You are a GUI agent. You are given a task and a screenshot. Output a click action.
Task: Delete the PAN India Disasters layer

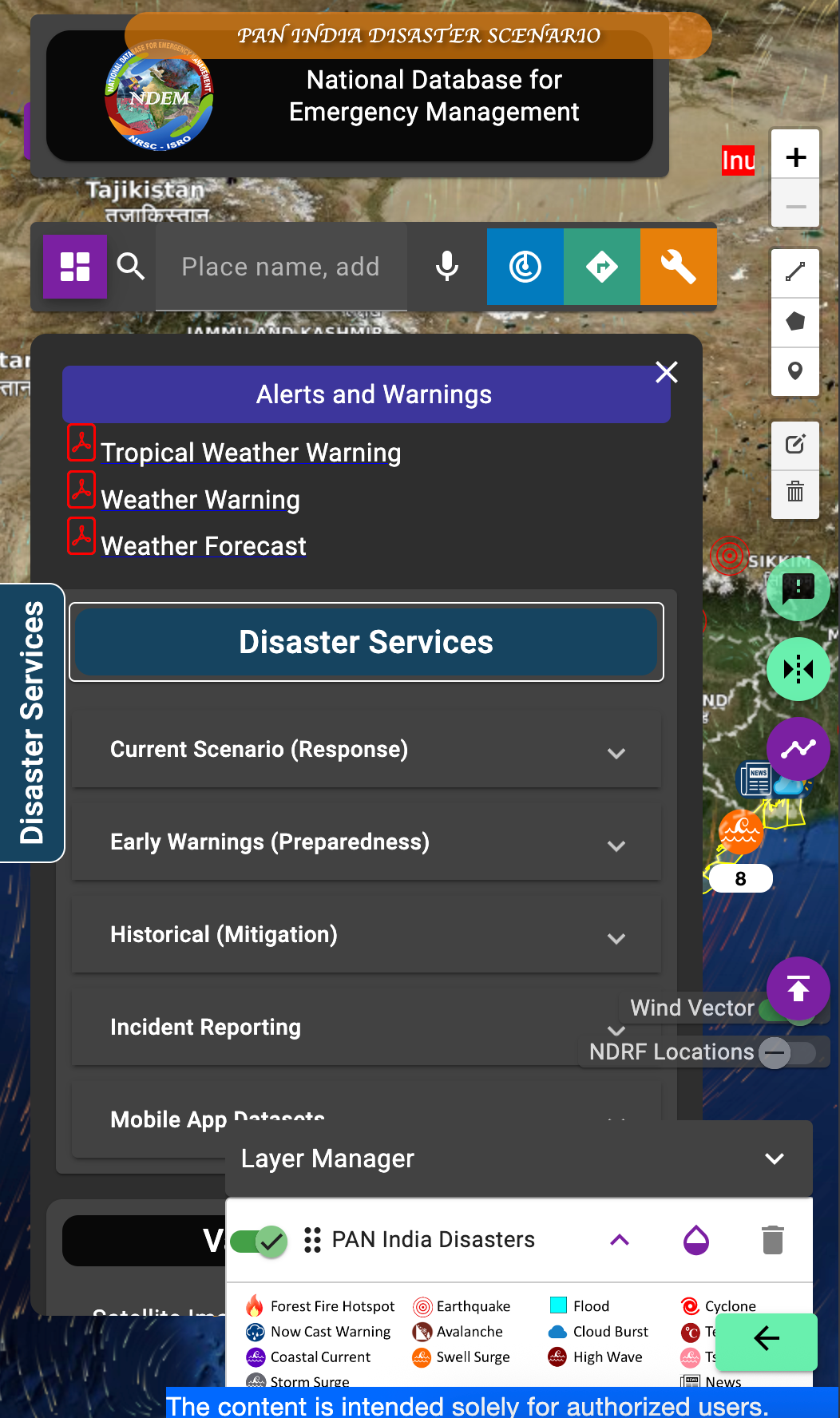pyautogui.click(x=772, y=1240)
